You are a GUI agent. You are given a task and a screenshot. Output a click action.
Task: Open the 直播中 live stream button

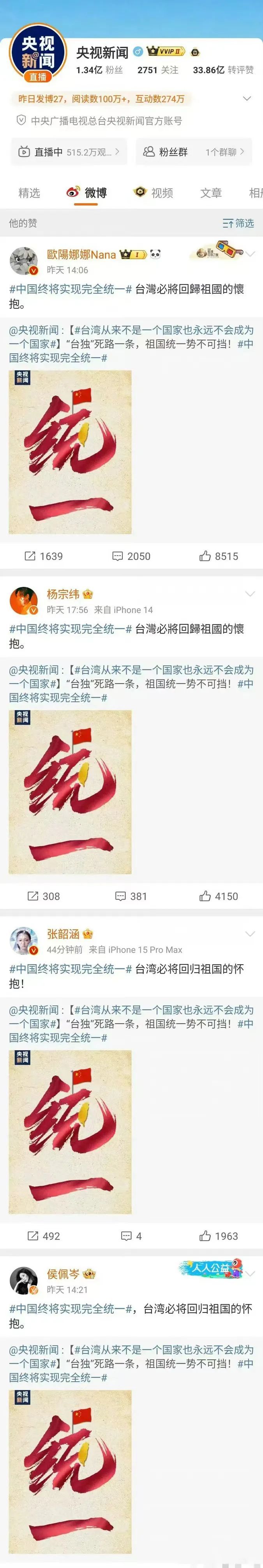(x=69, y=152)
